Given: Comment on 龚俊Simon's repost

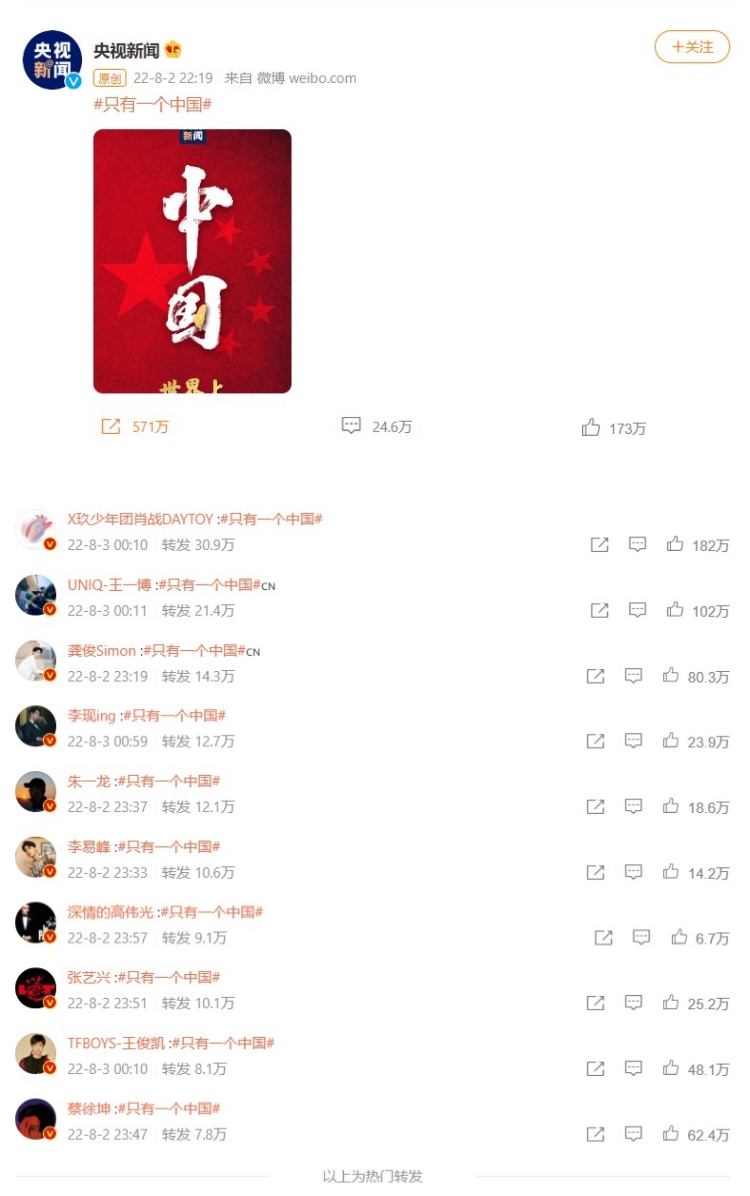Looking at the screenshot, I should click(x=633, y=676).
